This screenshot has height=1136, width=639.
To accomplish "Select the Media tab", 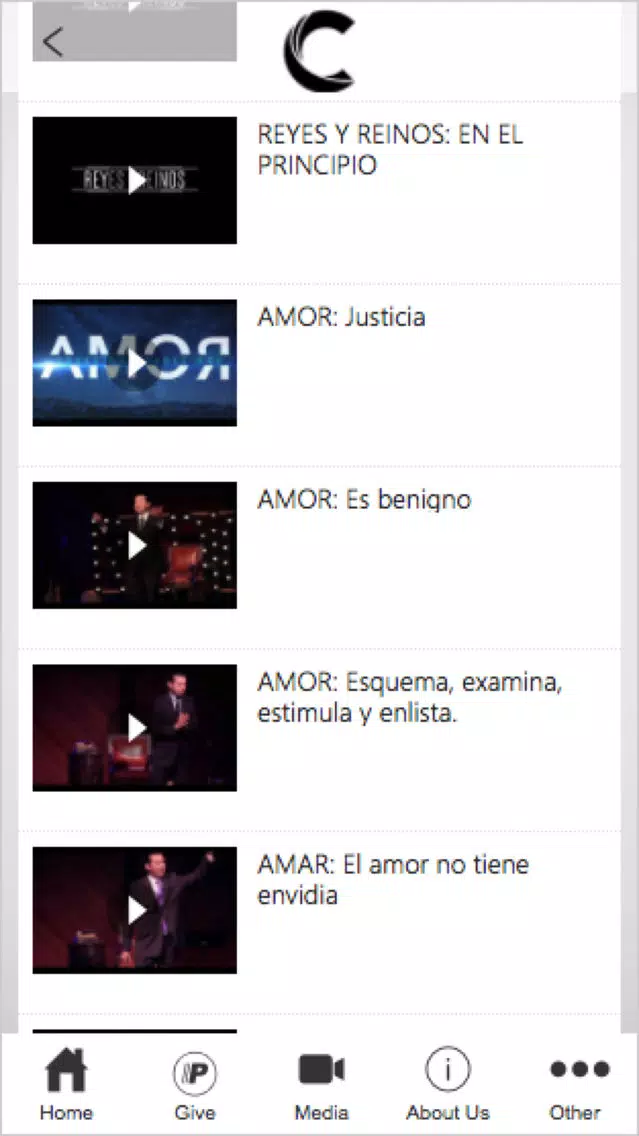I will (321, 1084).
